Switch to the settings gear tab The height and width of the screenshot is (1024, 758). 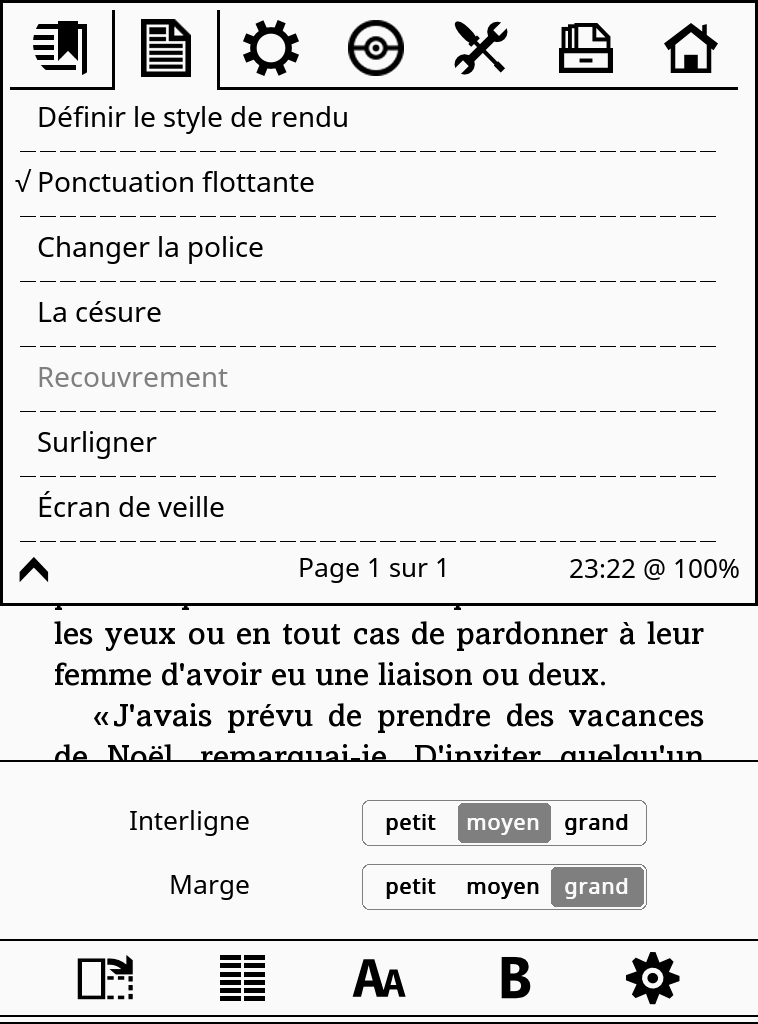pos(270,47)
